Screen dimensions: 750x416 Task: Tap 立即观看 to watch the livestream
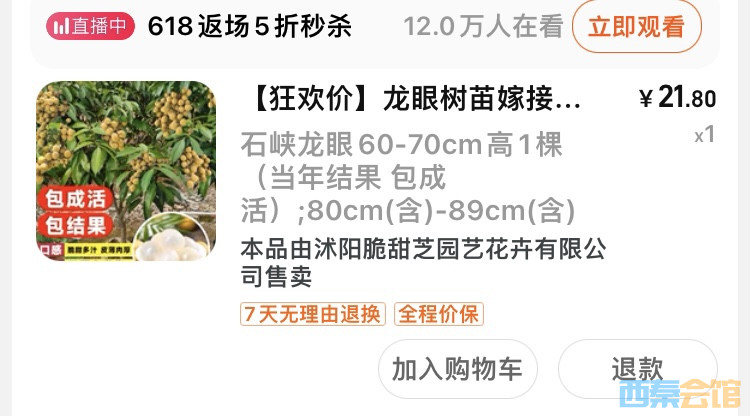coord(636,27)
